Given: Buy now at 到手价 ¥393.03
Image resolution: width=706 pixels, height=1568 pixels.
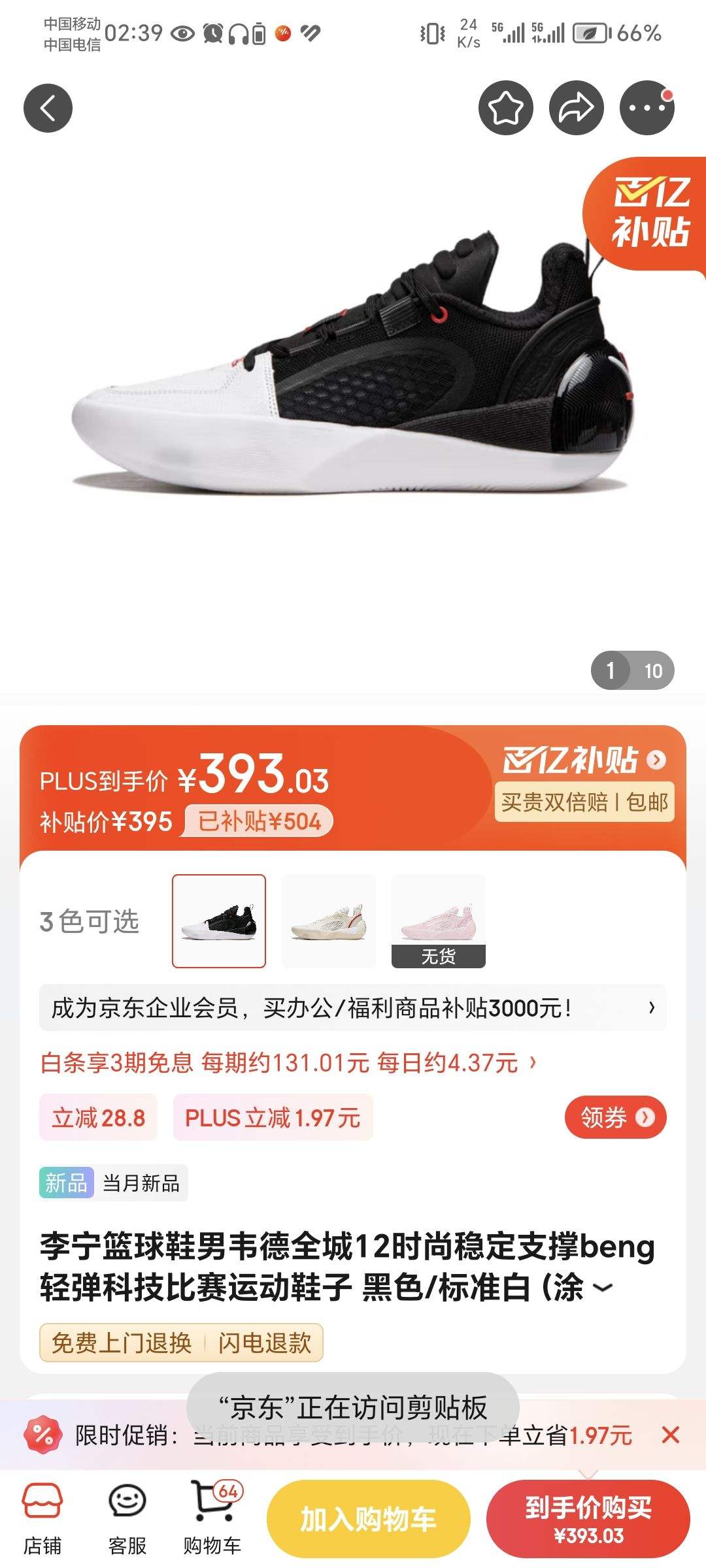Looking at the screenshot, I should pos(588,1519).
